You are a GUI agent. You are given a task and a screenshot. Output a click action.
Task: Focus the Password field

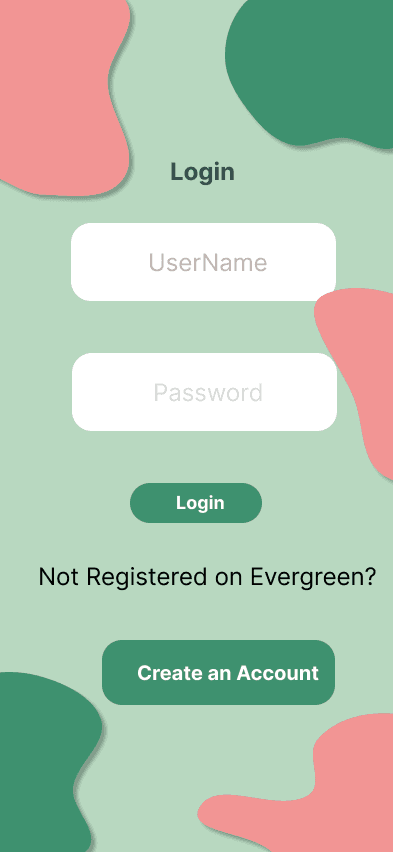204,392
